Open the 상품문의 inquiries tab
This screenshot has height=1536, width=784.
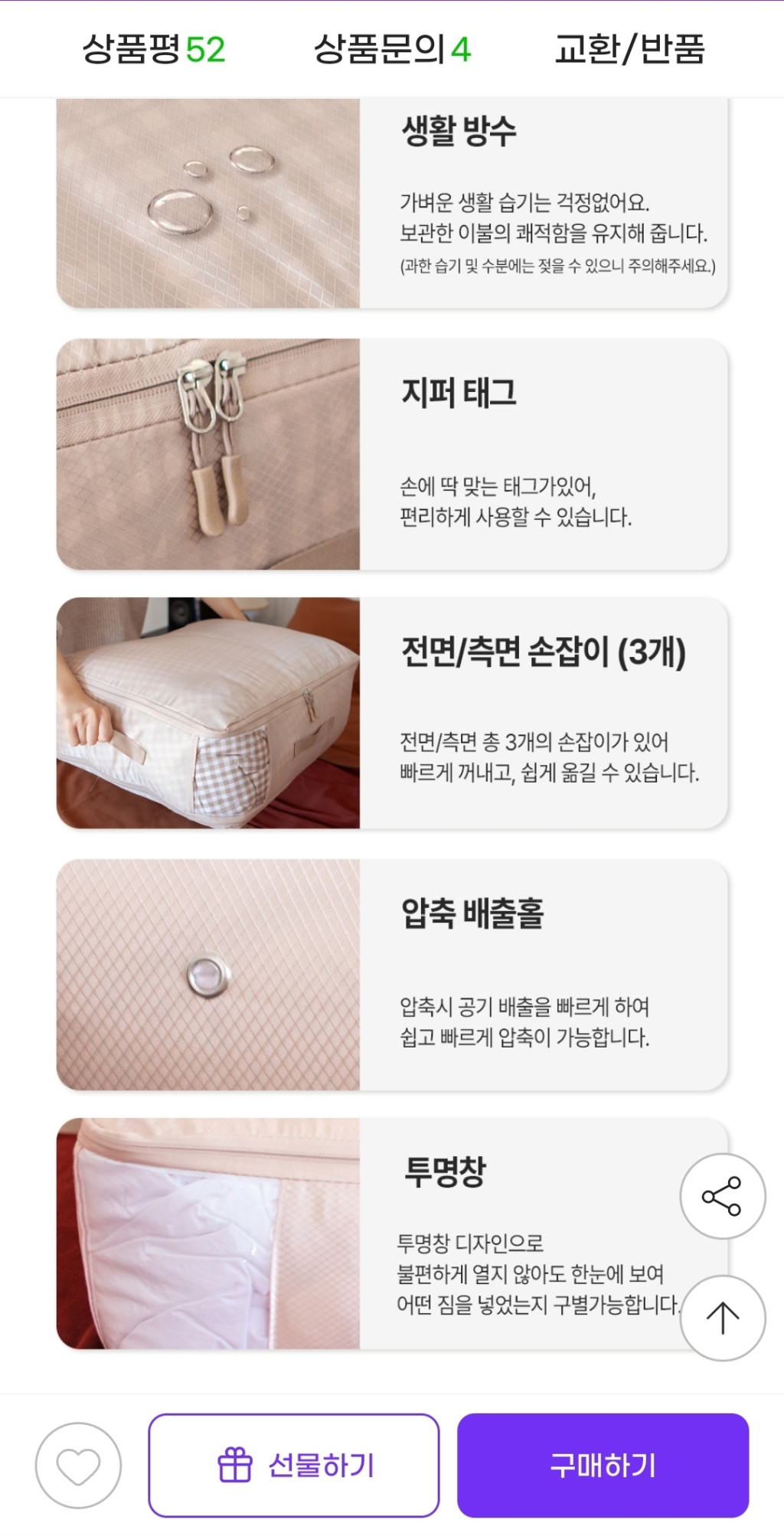(392, 50)
